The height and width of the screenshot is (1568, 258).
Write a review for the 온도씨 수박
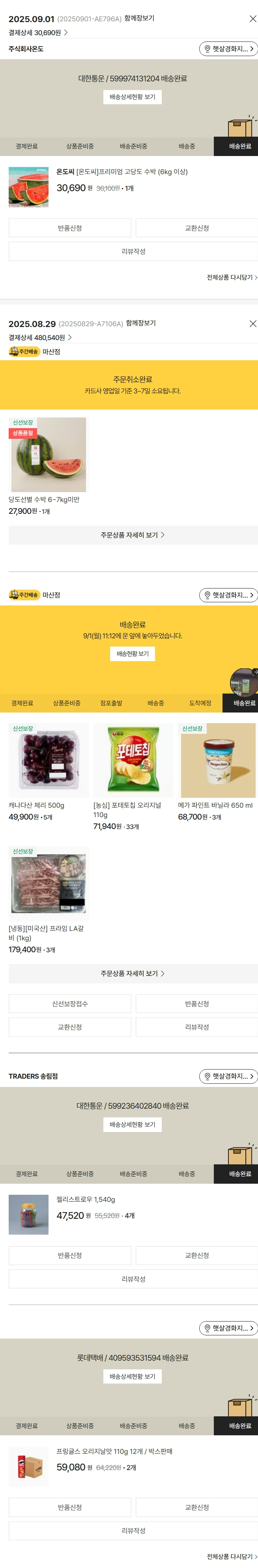tap(133, 251)
